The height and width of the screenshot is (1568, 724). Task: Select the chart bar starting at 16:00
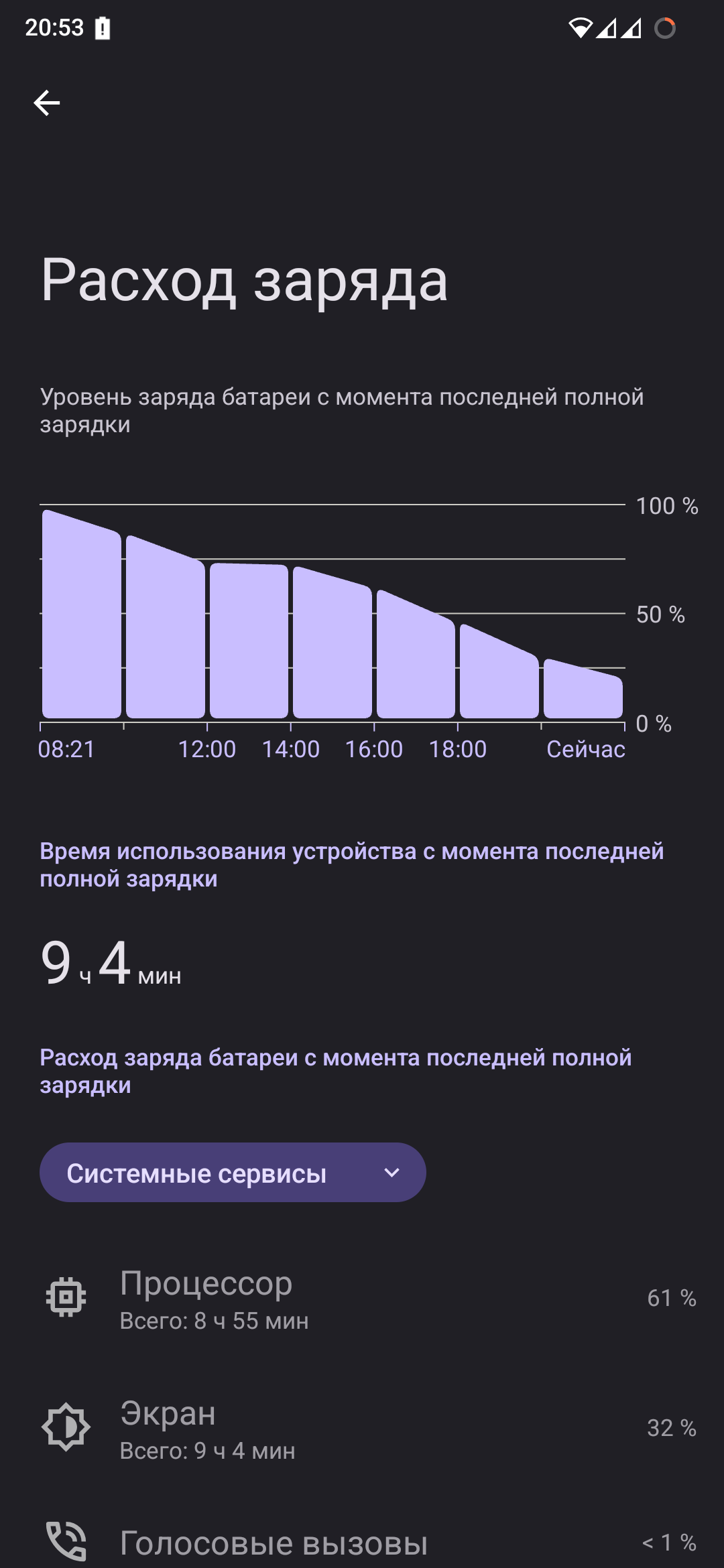416,654
